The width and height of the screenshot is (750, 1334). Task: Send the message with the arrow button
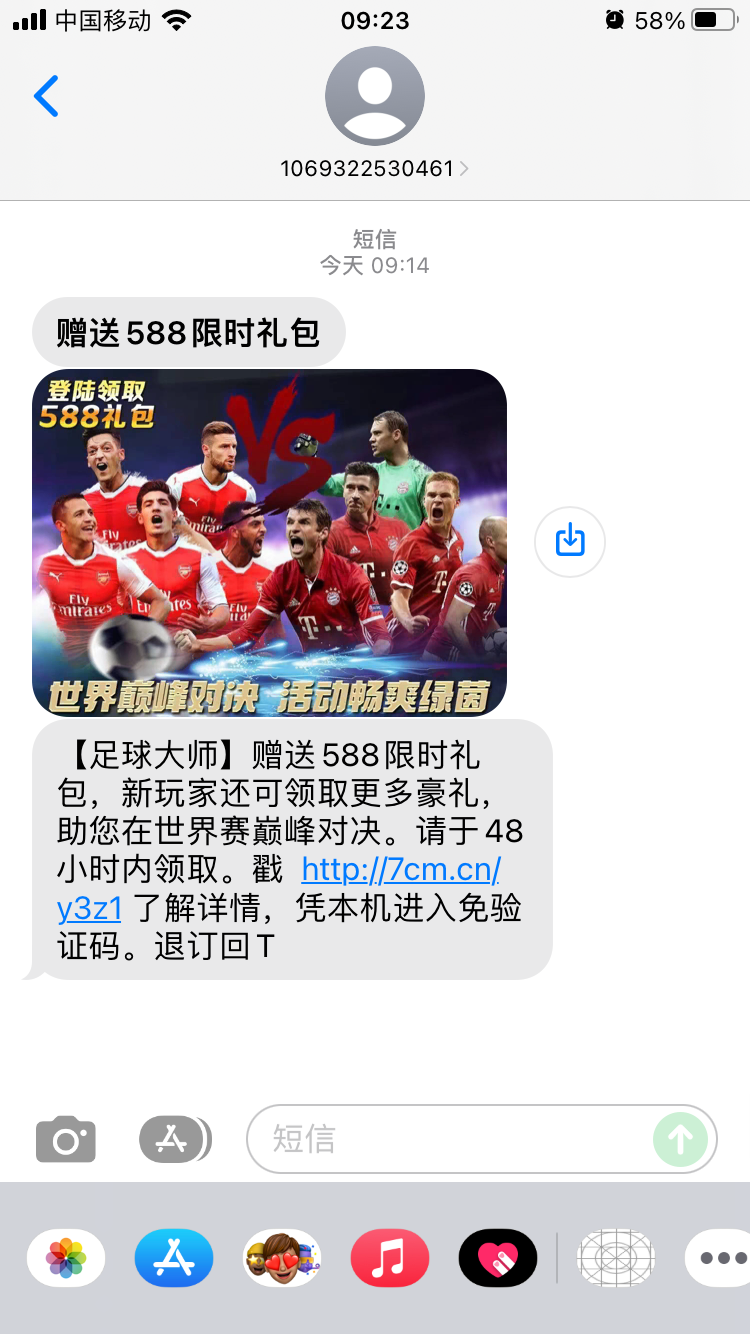[x=680, y=1139]
